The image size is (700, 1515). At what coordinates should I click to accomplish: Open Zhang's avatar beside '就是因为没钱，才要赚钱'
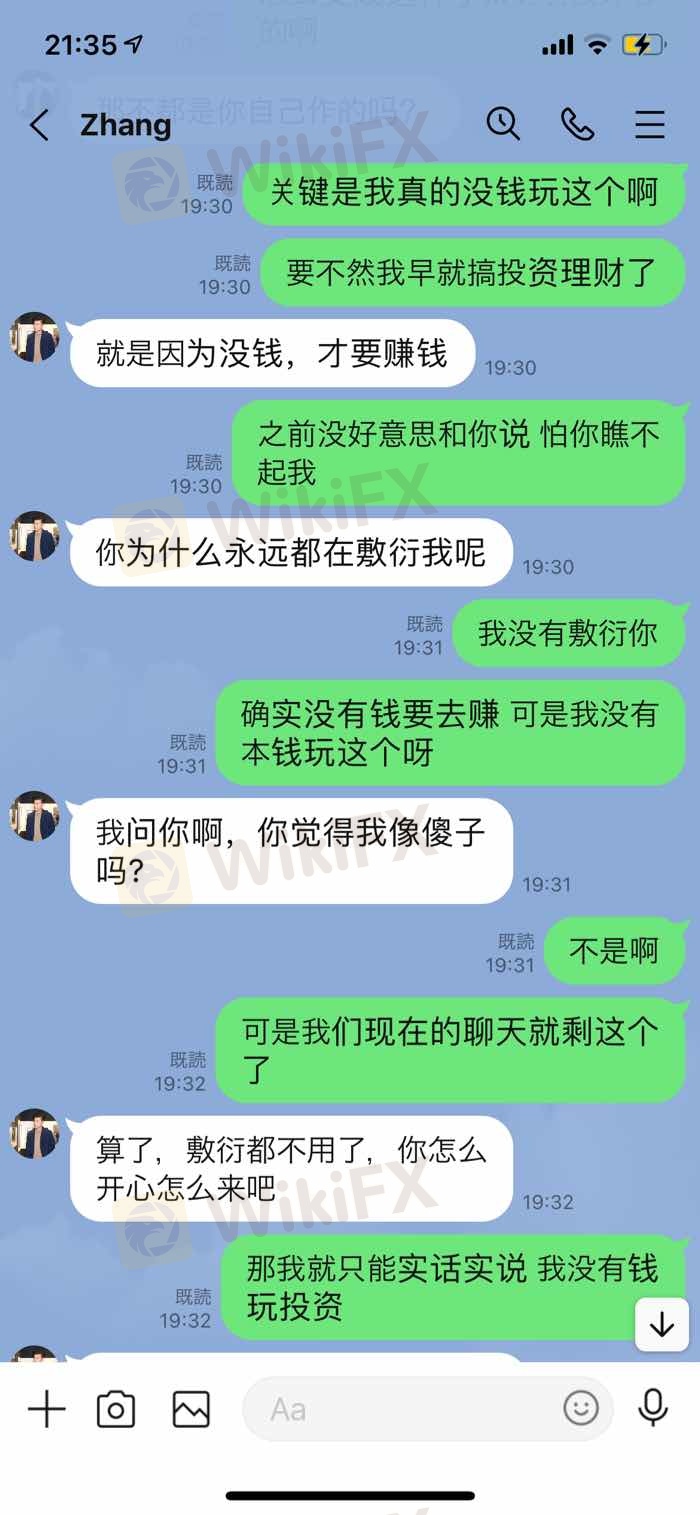pos(35,339)
